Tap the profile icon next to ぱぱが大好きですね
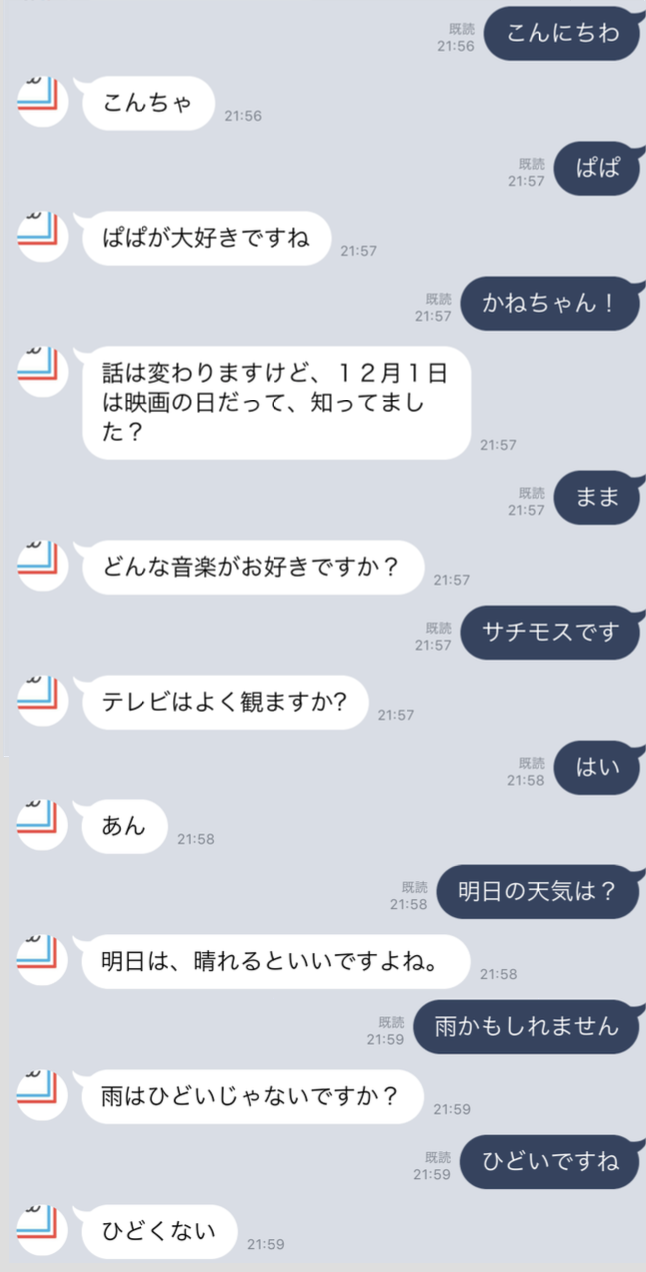 (x=42, y=236)
